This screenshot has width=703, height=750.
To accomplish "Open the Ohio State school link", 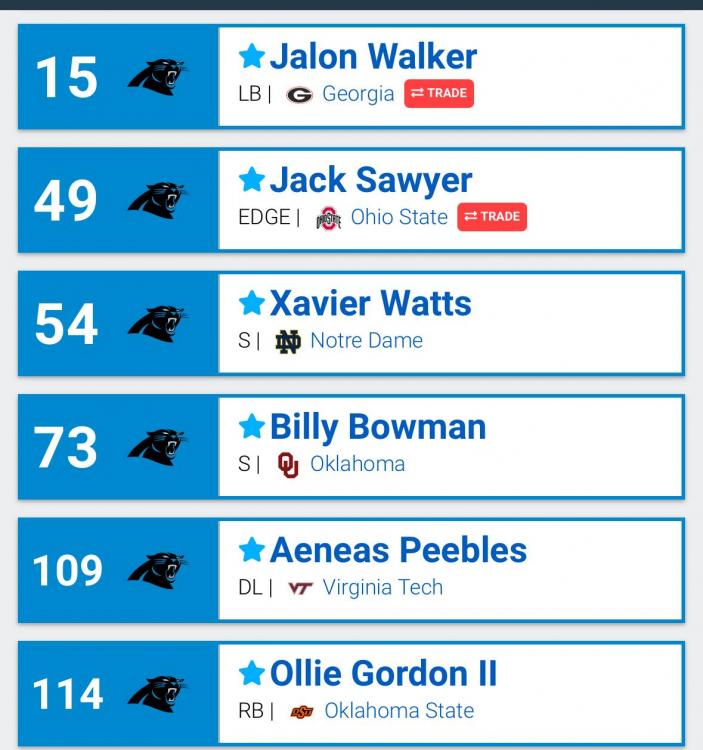I will pos(398,217).
